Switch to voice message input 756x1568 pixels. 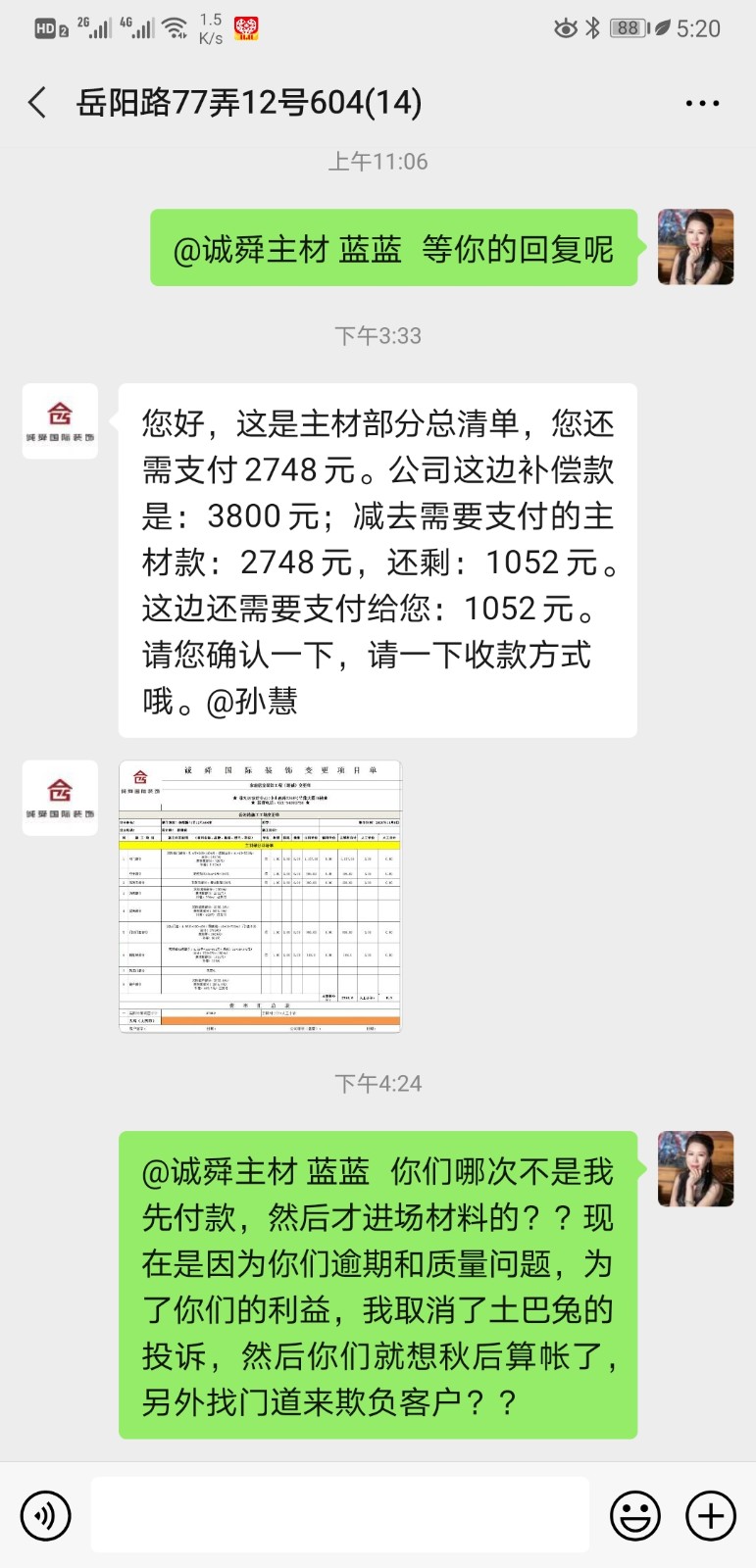[x=46, y=1515]
